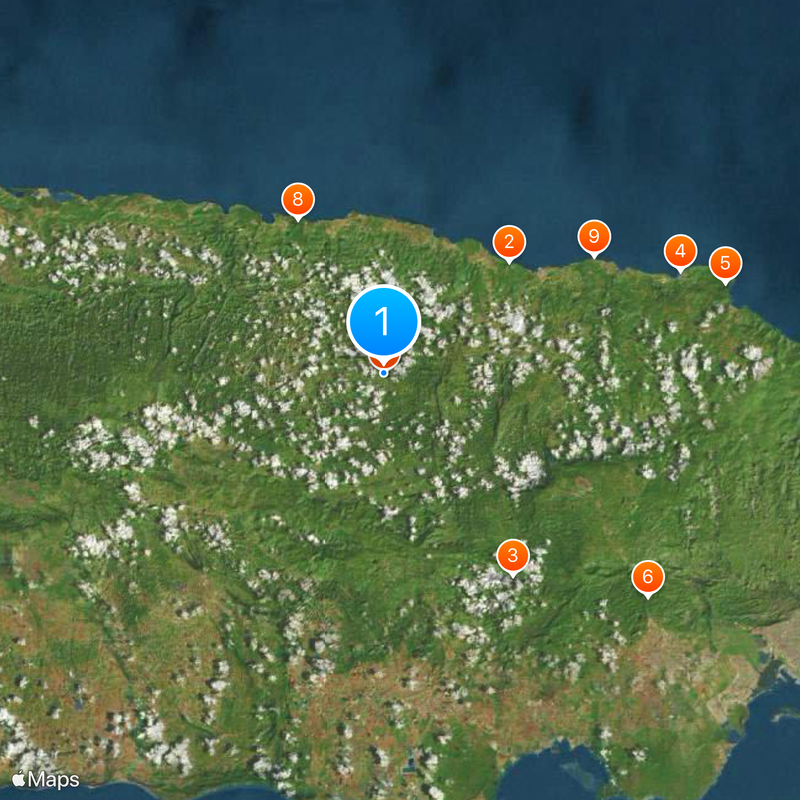
Task: Tap map pin number 4
Action: click(x=680, y=251)
